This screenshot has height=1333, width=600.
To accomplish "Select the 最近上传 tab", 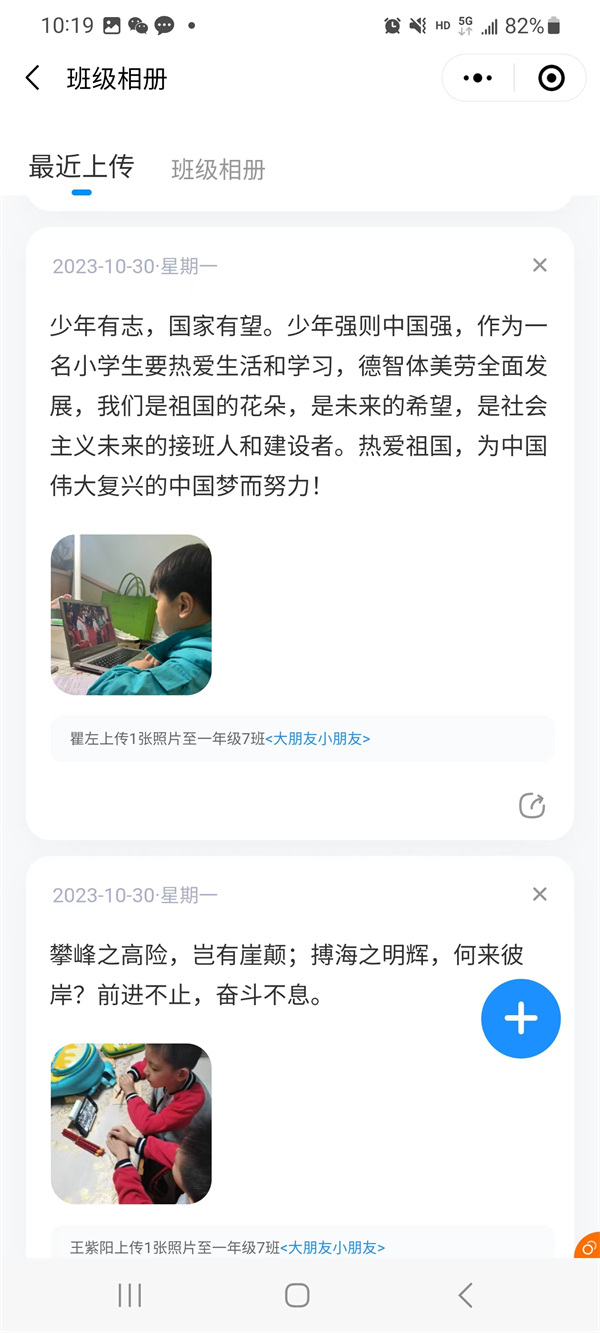I will 81,167.
